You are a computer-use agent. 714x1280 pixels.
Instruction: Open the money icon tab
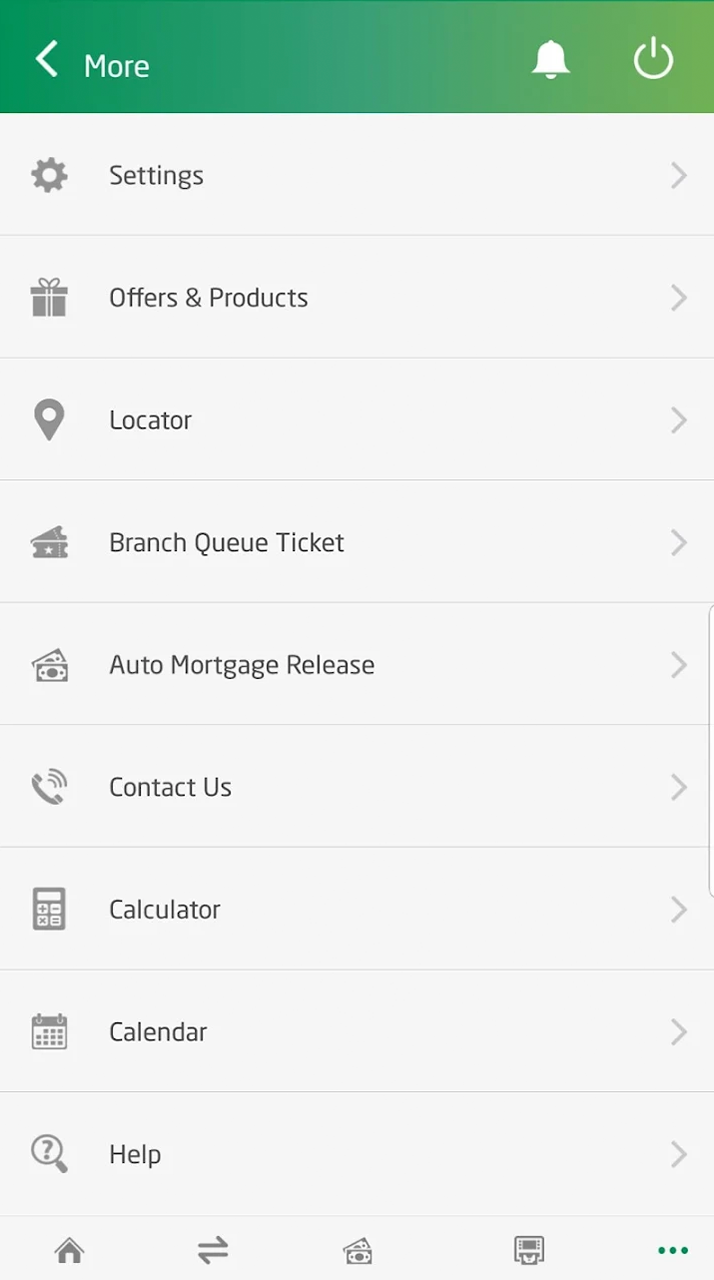pyautogui.click(x=357, y=1250)
